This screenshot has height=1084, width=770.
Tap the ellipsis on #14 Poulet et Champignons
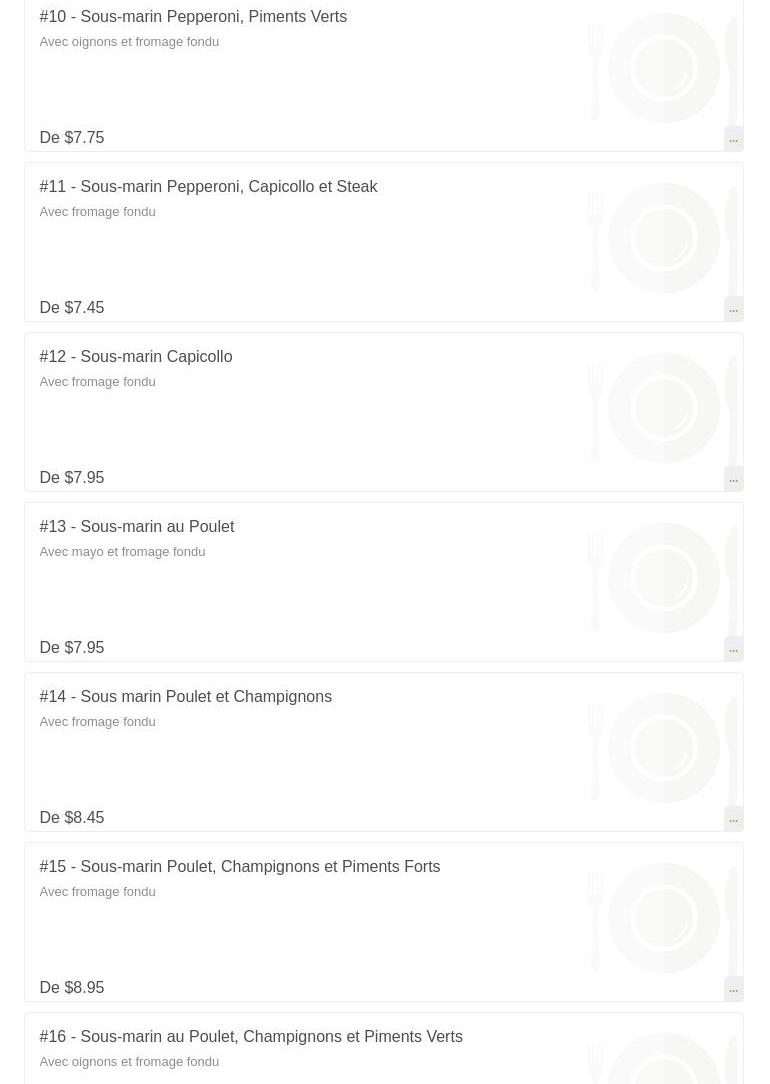tap(733, 819)
